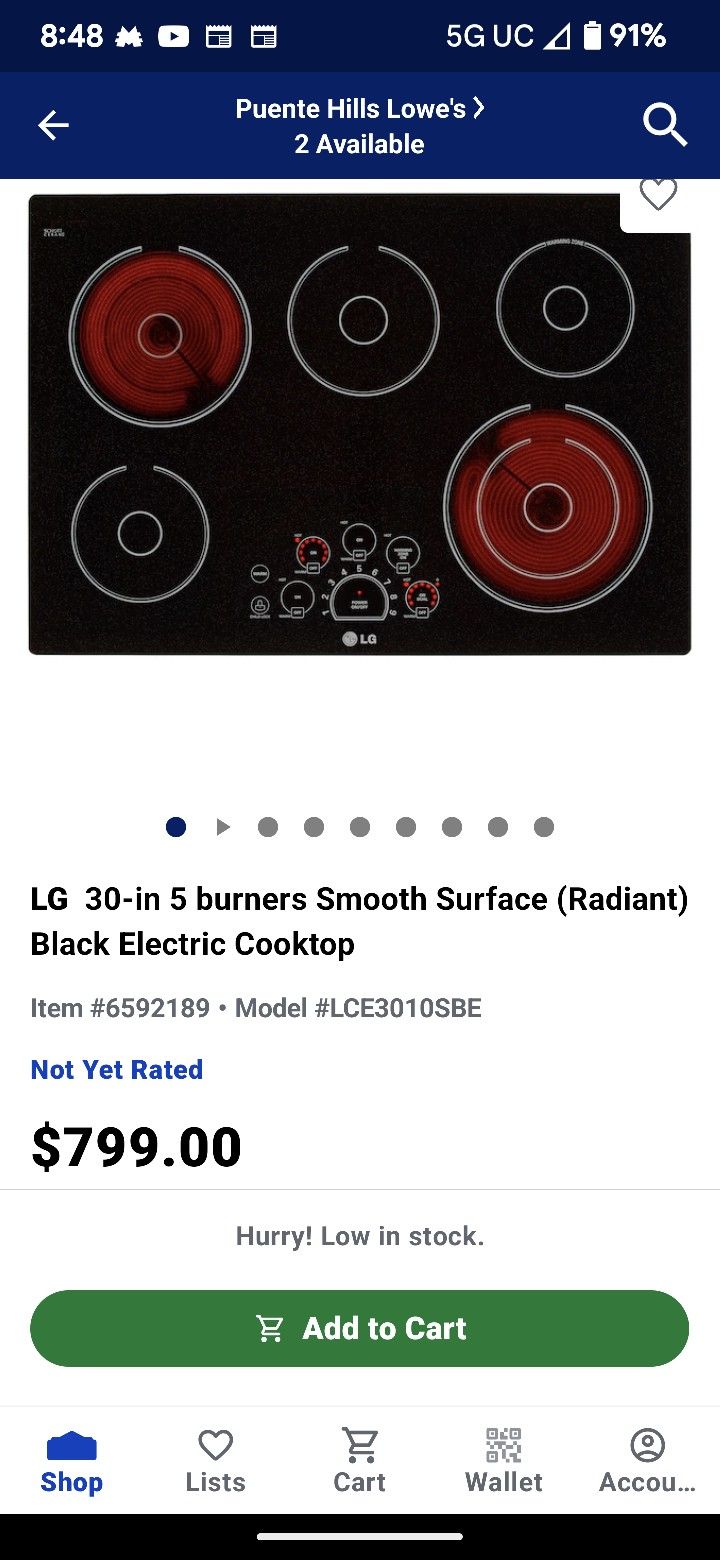Open the Wallet from bottom navigation
The image size is (720, 1560).
[x=503, y=1460]
